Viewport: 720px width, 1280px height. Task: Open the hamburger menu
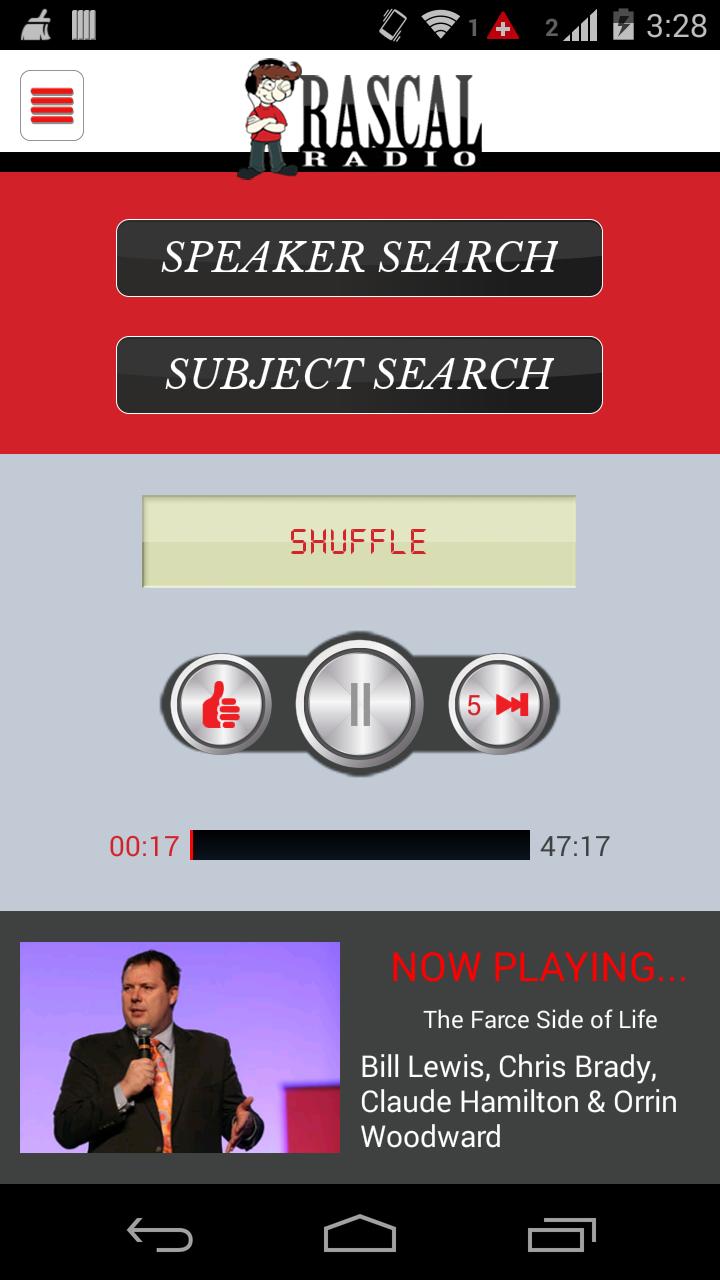click(x=52, y=105)
